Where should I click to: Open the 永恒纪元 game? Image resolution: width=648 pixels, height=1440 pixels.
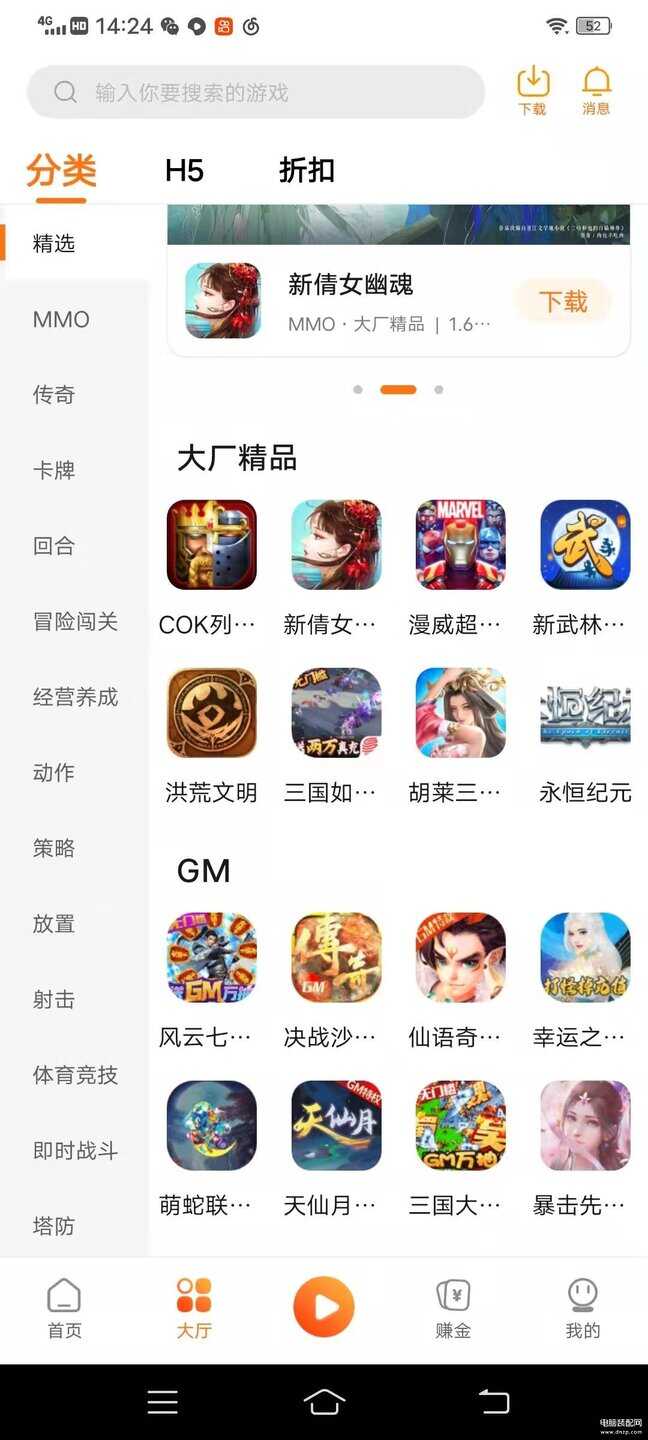(585, 713)
